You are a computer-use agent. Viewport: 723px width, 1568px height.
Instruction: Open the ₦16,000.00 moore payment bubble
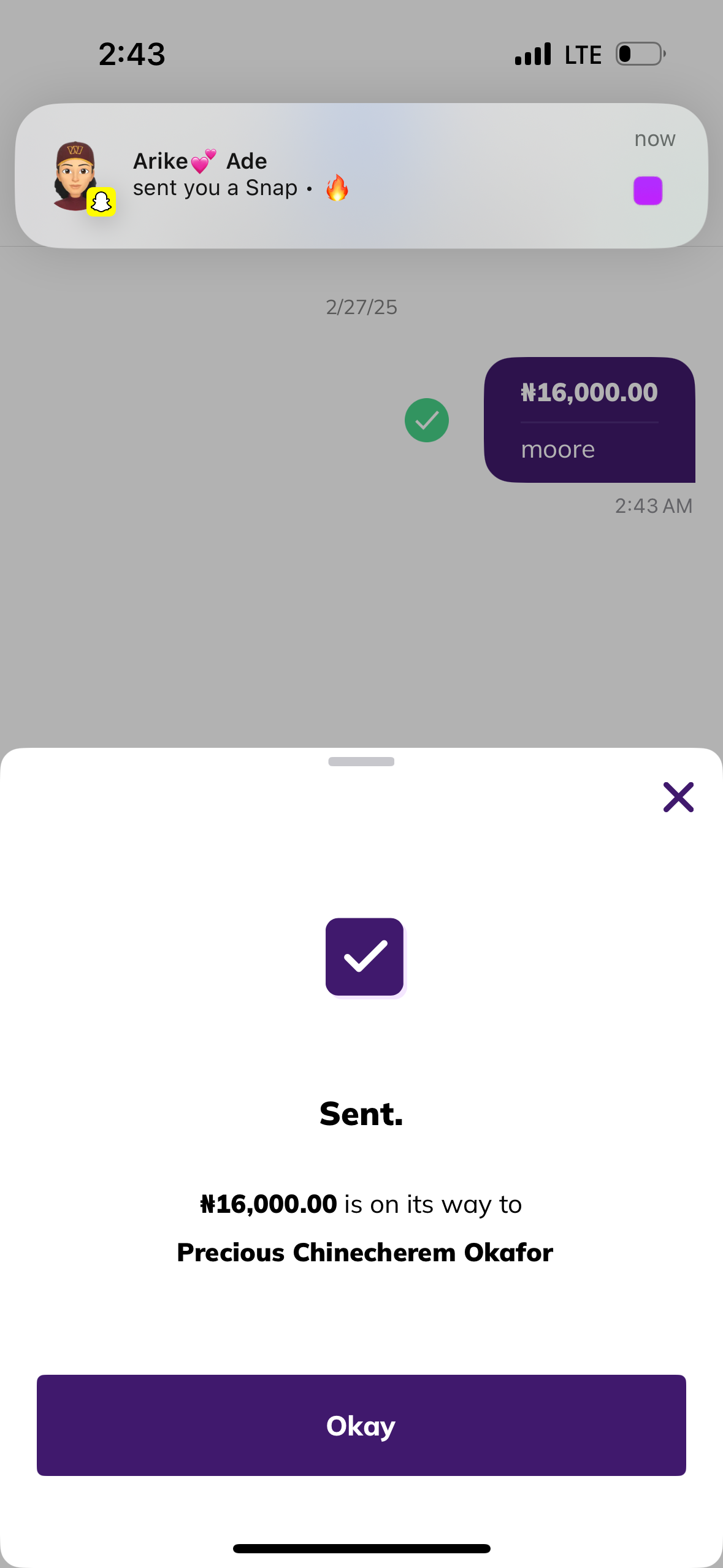pos(589,420)
